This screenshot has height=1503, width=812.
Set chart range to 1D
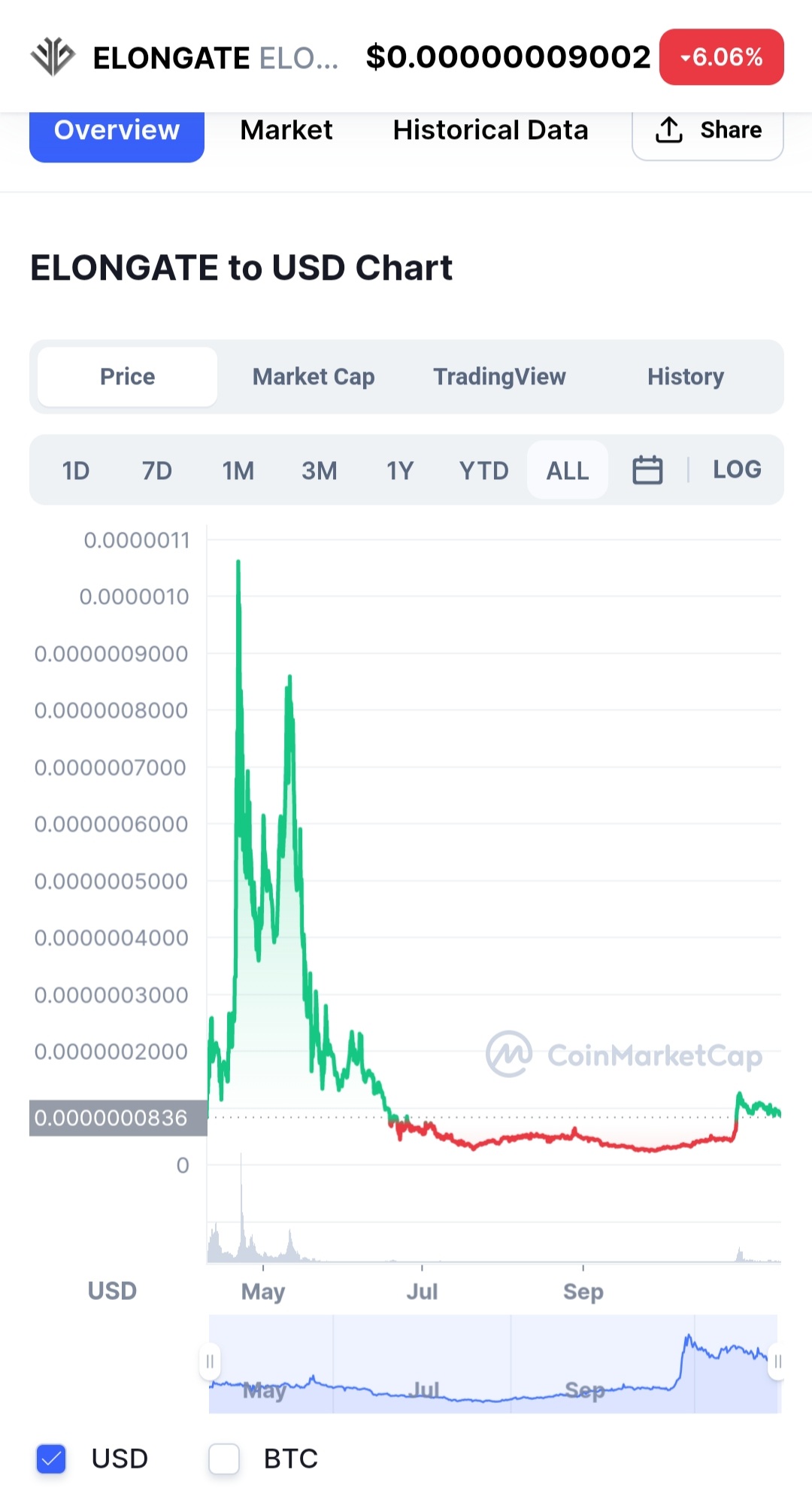(x=76, y=471)
